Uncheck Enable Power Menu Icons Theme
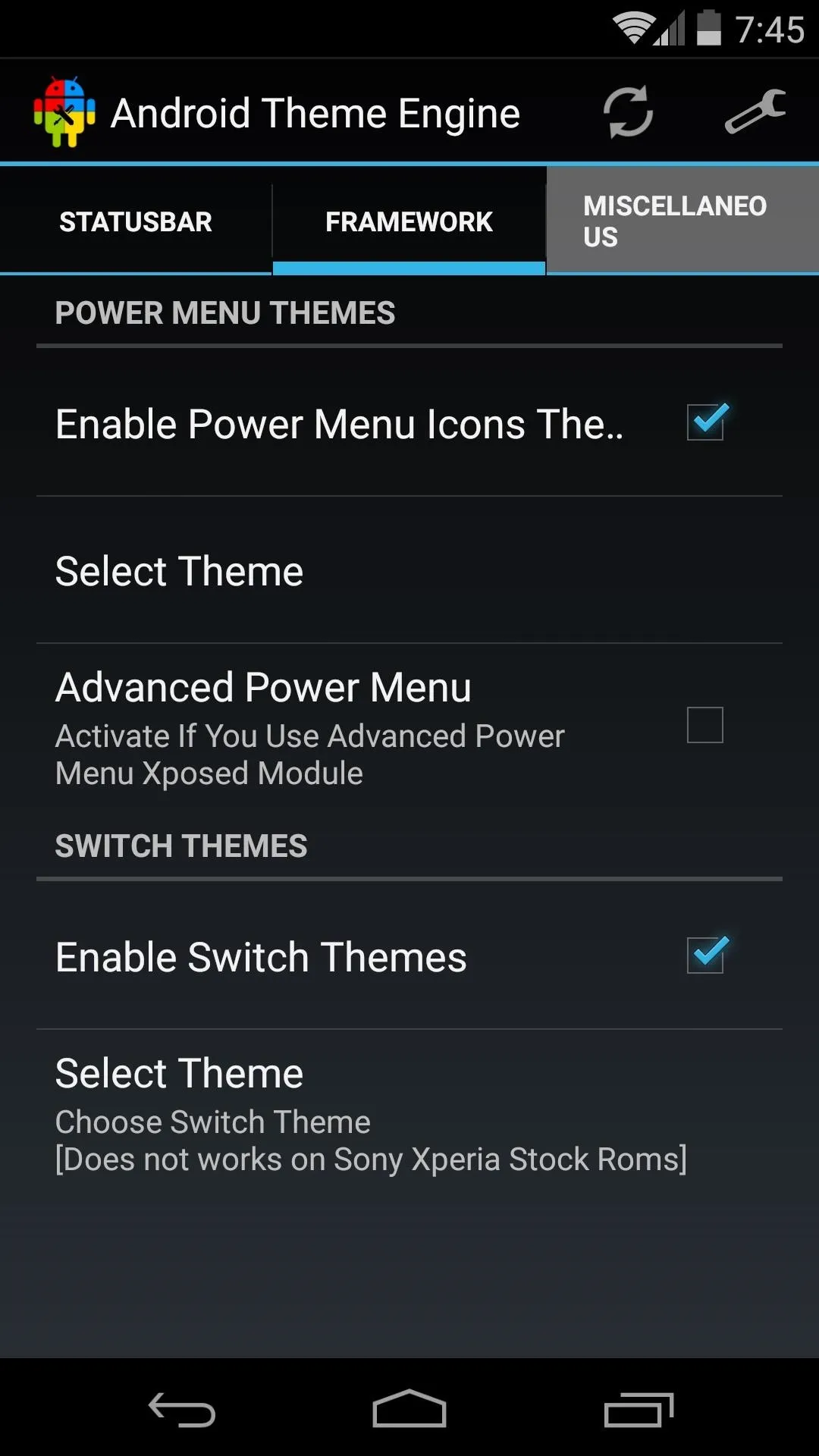The image size is (819, 1456). pos(706,422)
